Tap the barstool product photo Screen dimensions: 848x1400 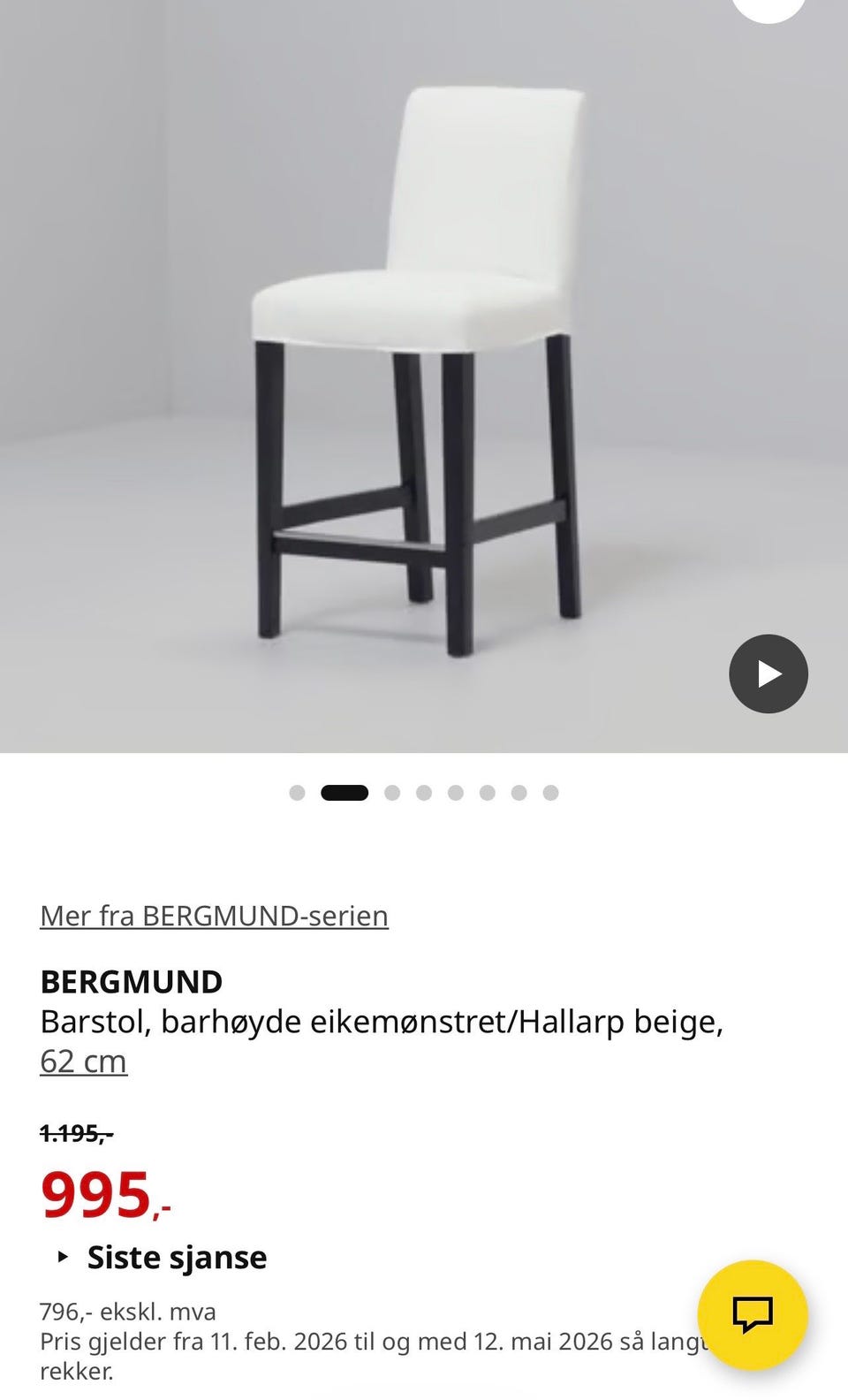pos(415,371)
